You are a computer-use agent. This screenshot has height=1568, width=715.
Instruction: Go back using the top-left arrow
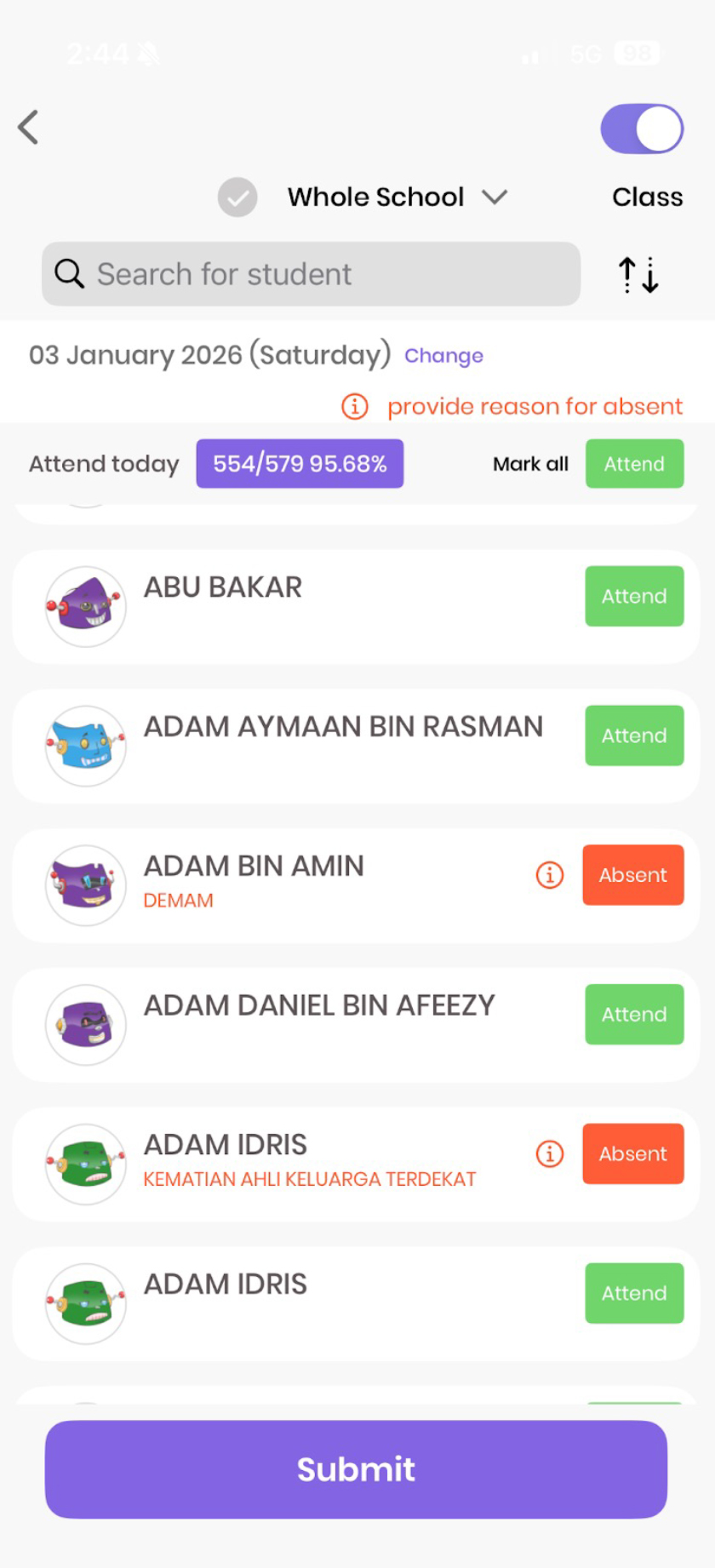(x=29, y=128)
